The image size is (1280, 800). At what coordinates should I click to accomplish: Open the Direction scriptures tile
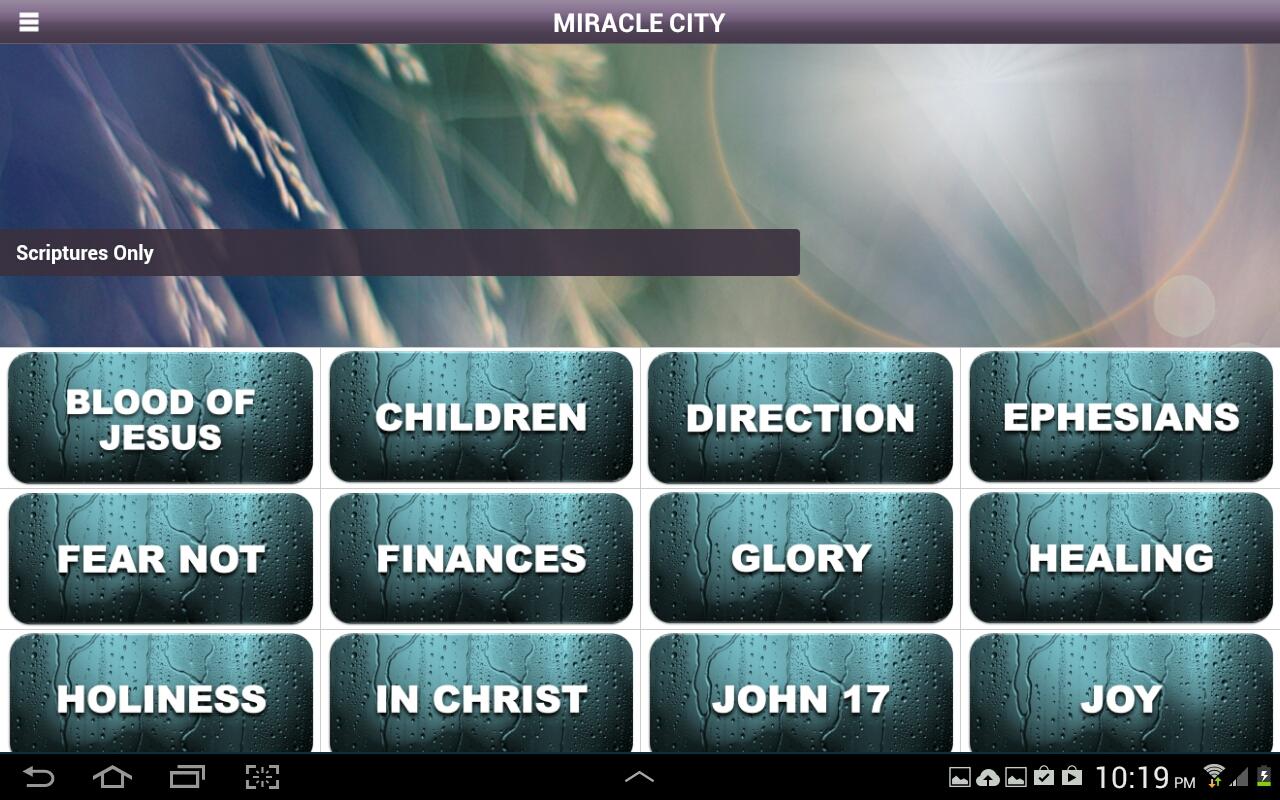coord(800,418)
